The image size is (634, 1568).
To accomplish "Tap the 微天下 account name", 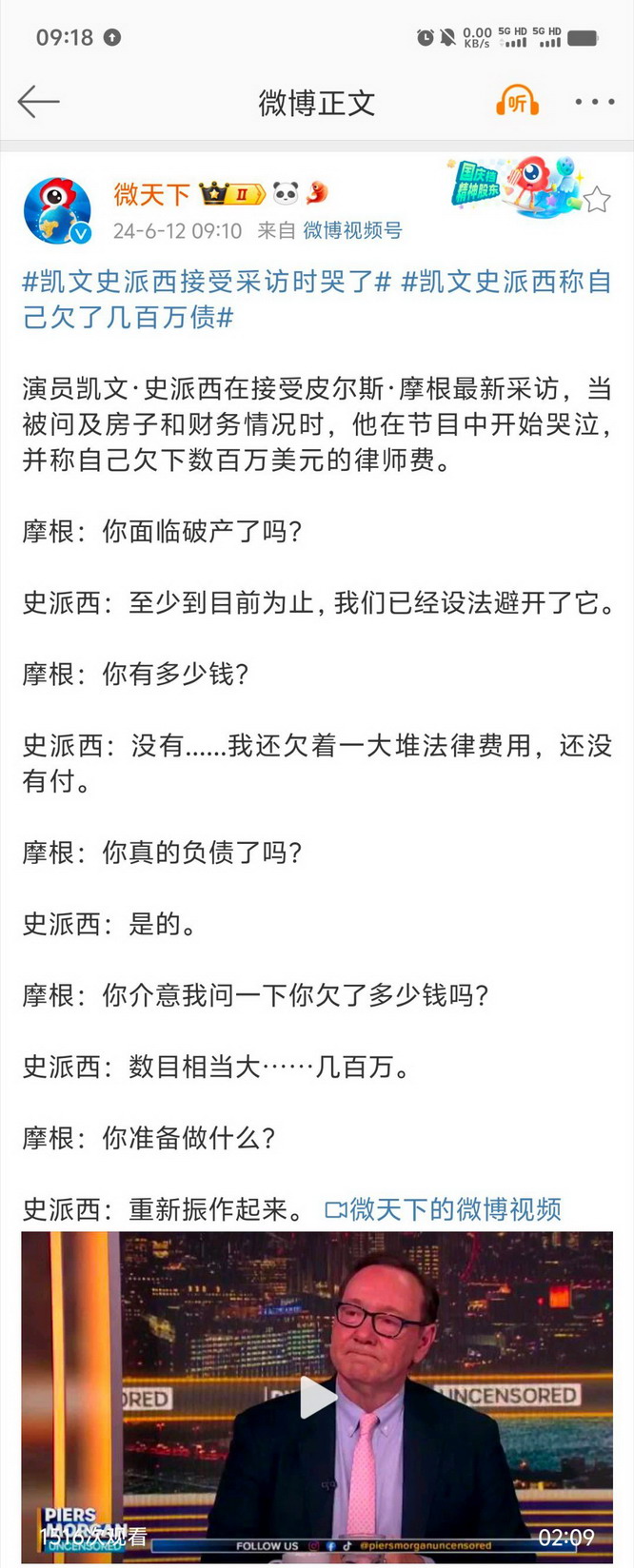I will 152,194.
